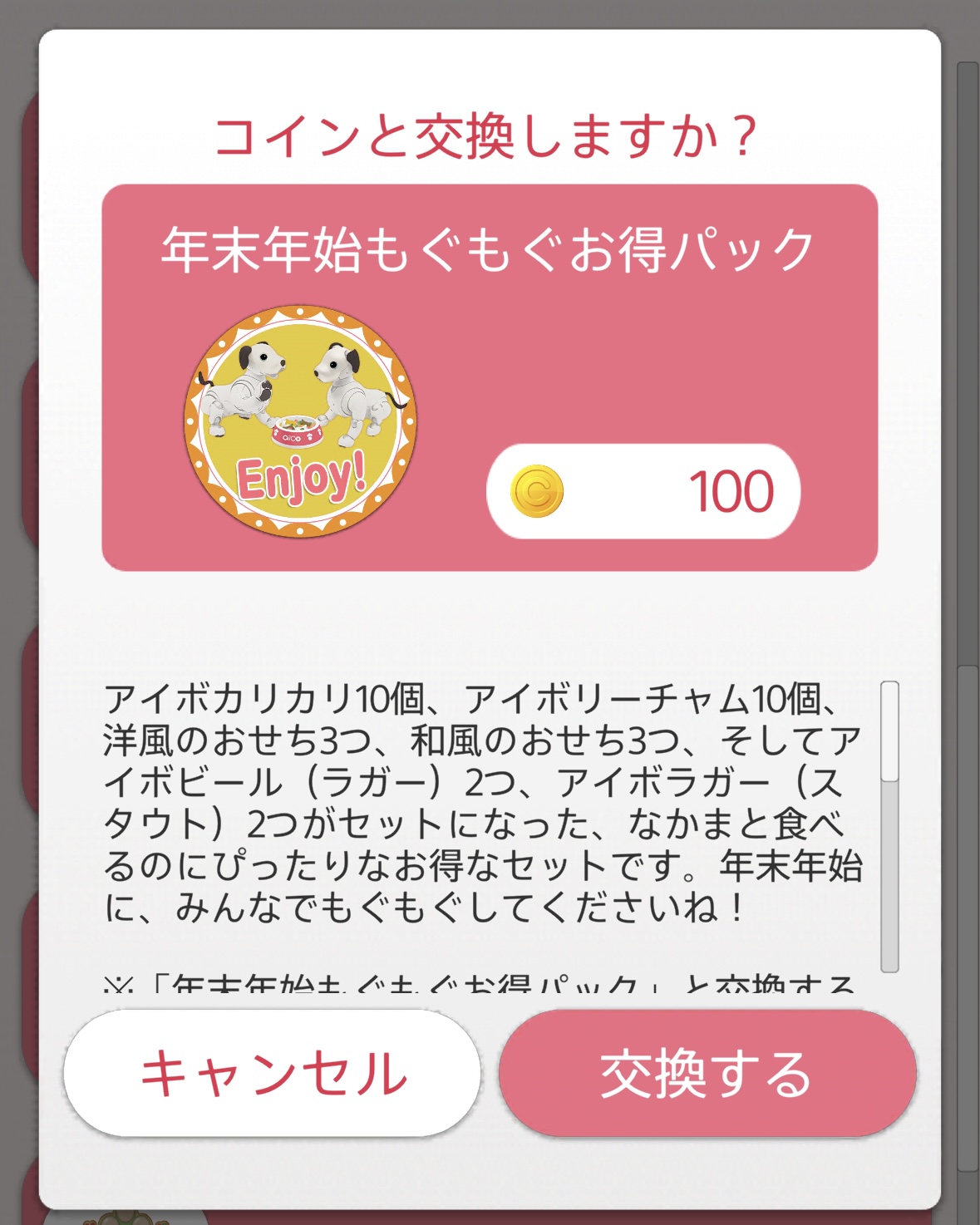Click the 100 coin price display
The image size is (980, 1225).
tap(731, 490)
